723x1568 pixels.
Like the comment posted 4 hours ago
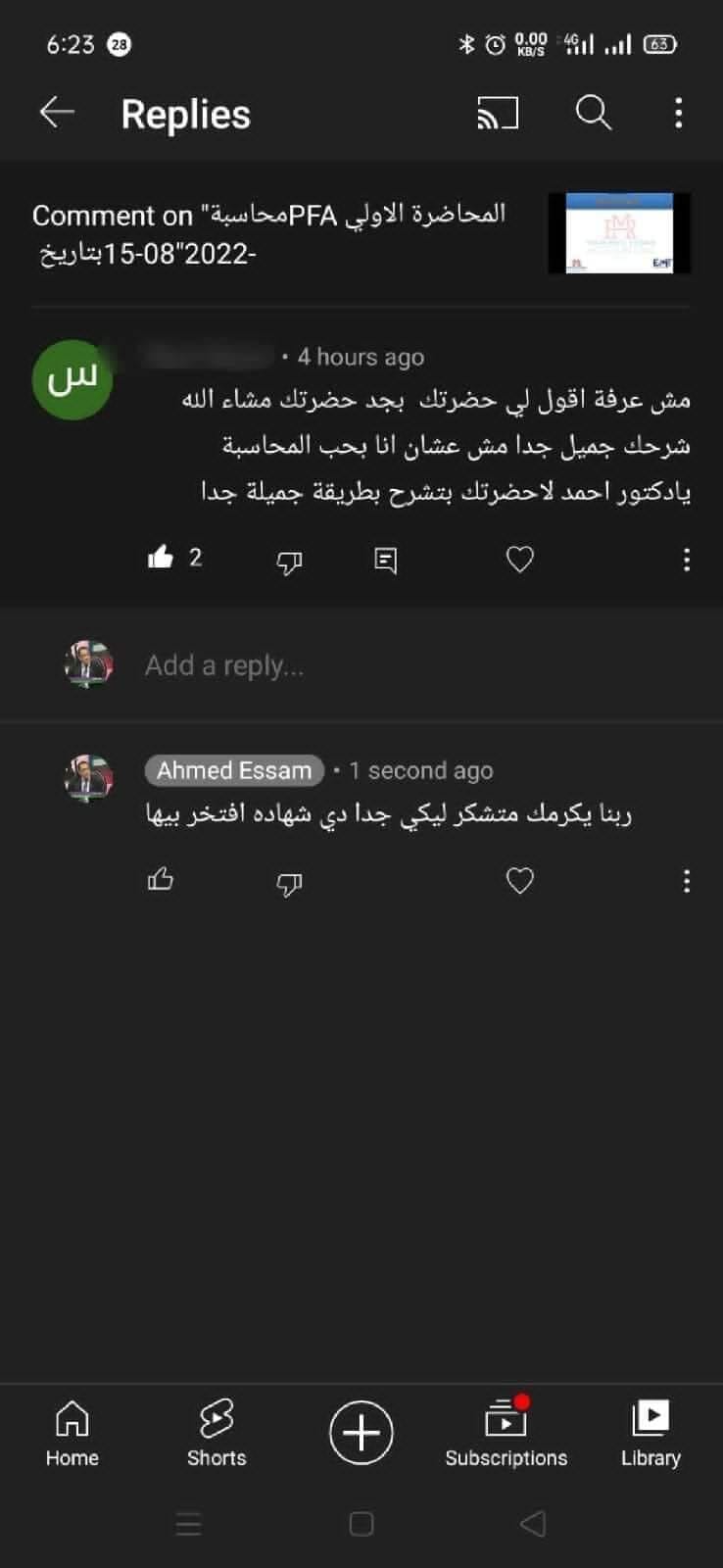(161, 559)
